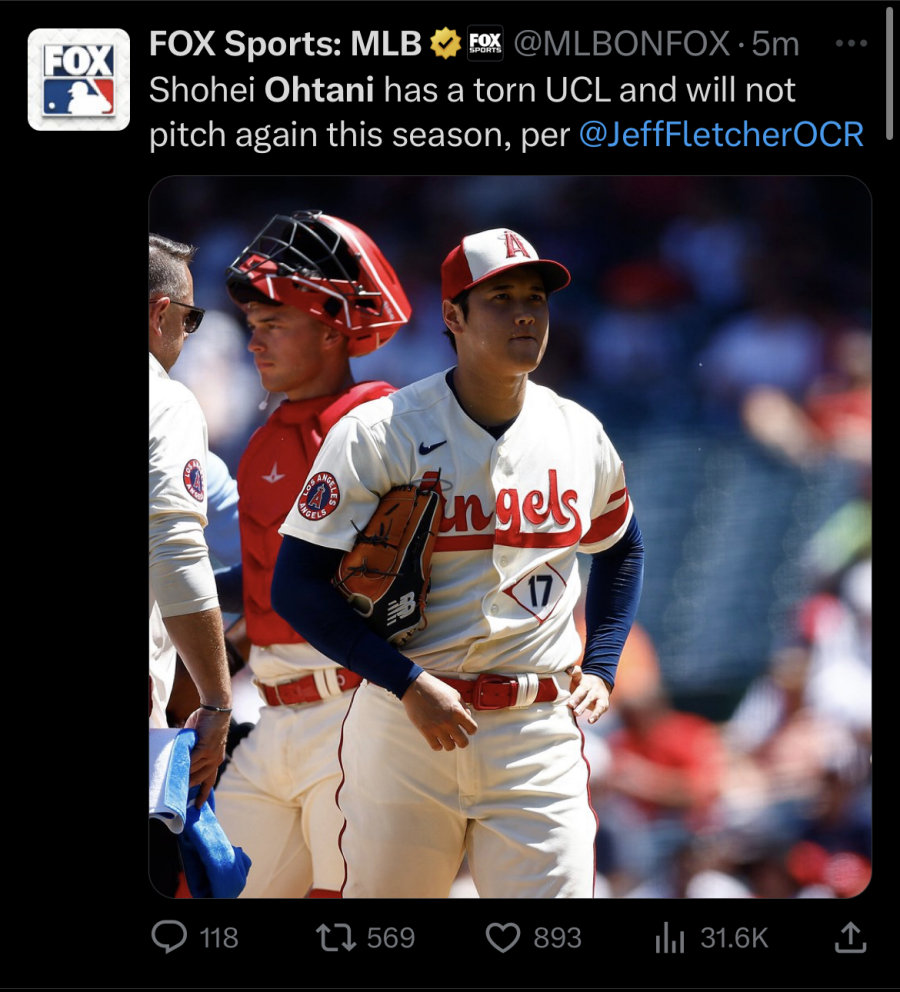
Task: Open FOX Sports: MLB account name
Action: pyautogui.click(x=286, y=44)
